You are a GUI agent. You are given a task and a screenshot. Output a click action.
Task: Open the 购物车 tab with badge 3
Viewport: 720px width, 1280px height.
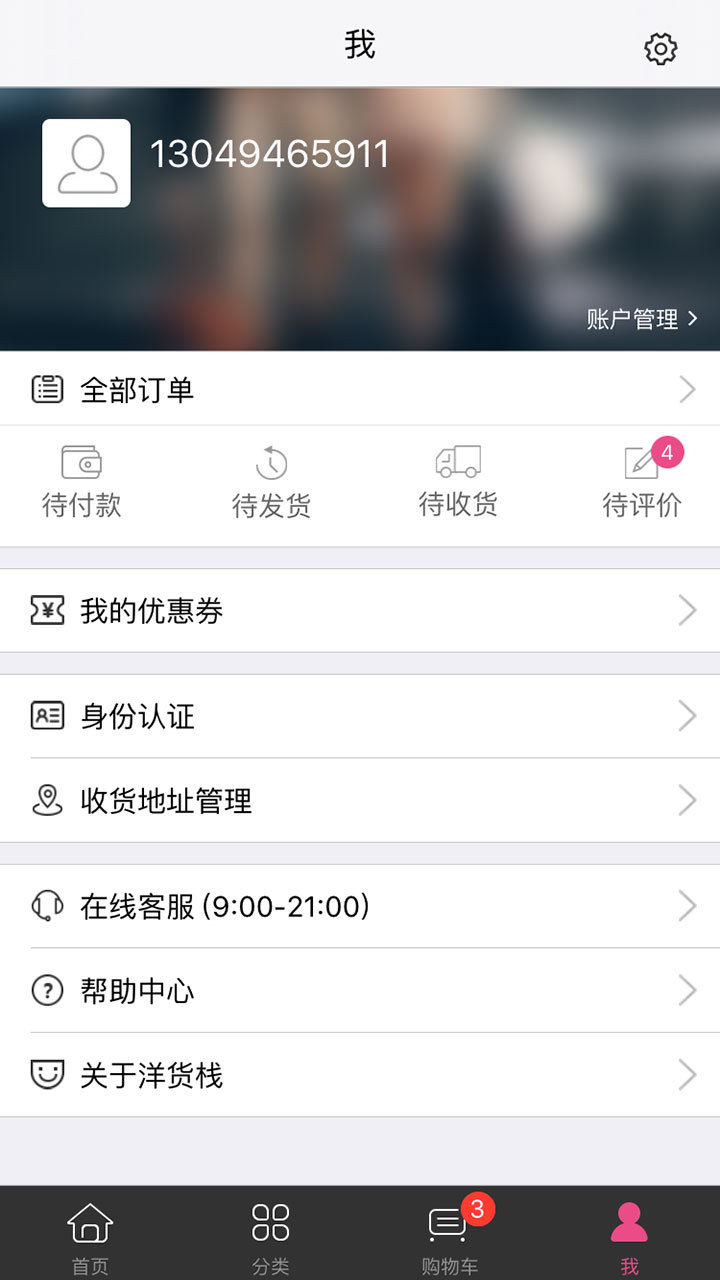click(x=449, y=1232)
